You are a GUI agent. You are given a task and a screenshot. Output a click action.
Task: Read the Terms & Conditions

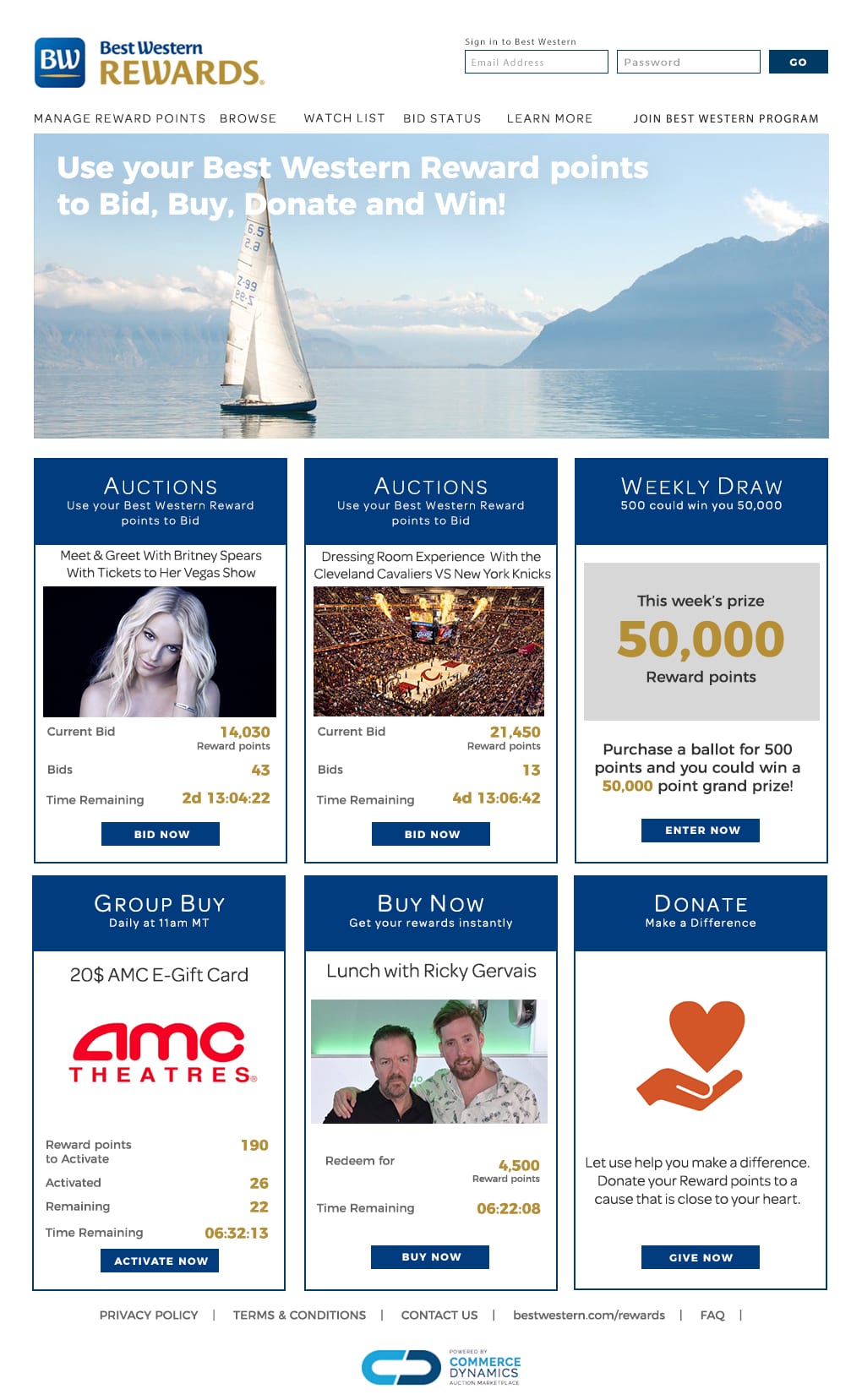point(299,1315)
